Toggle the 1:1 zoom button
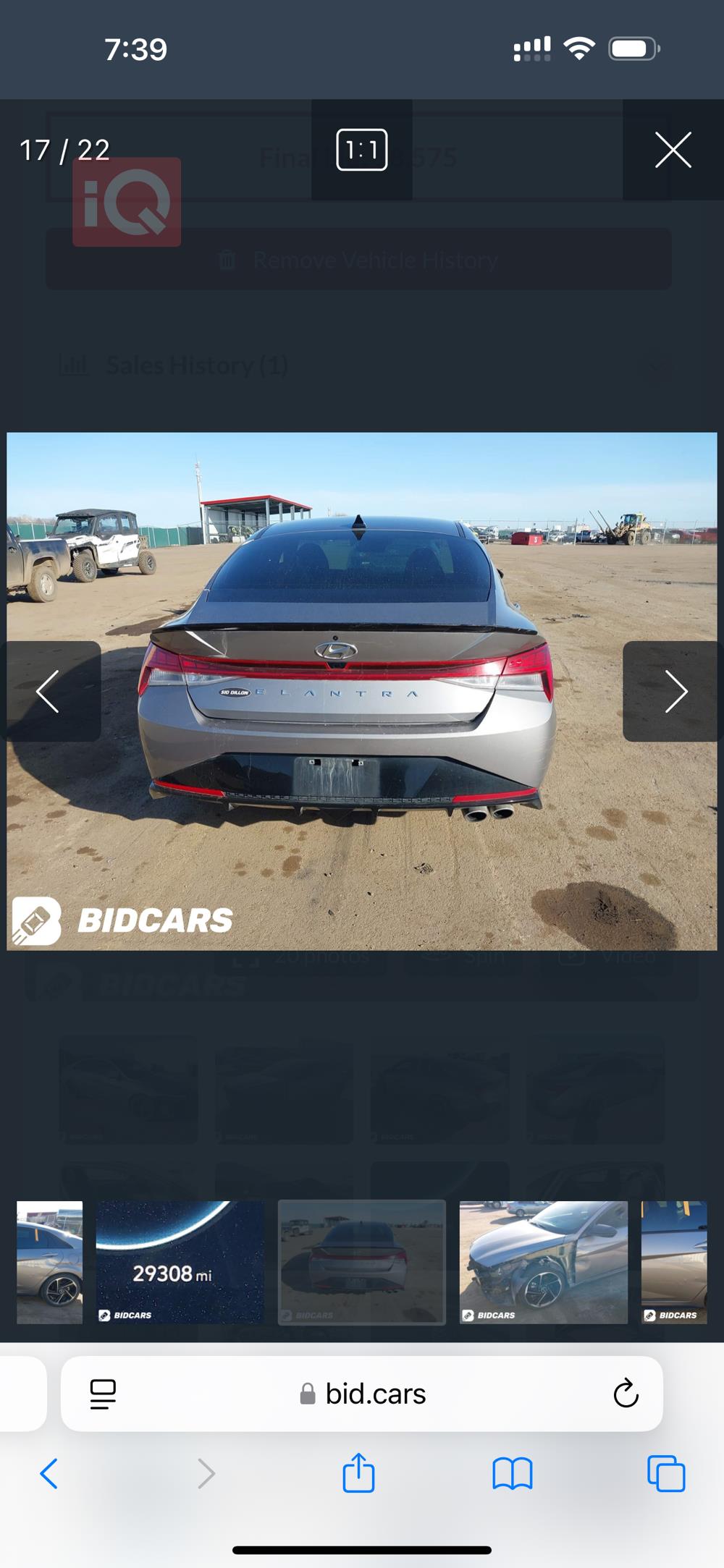This screenshot has height=1568, width=724. click(361, 150)
